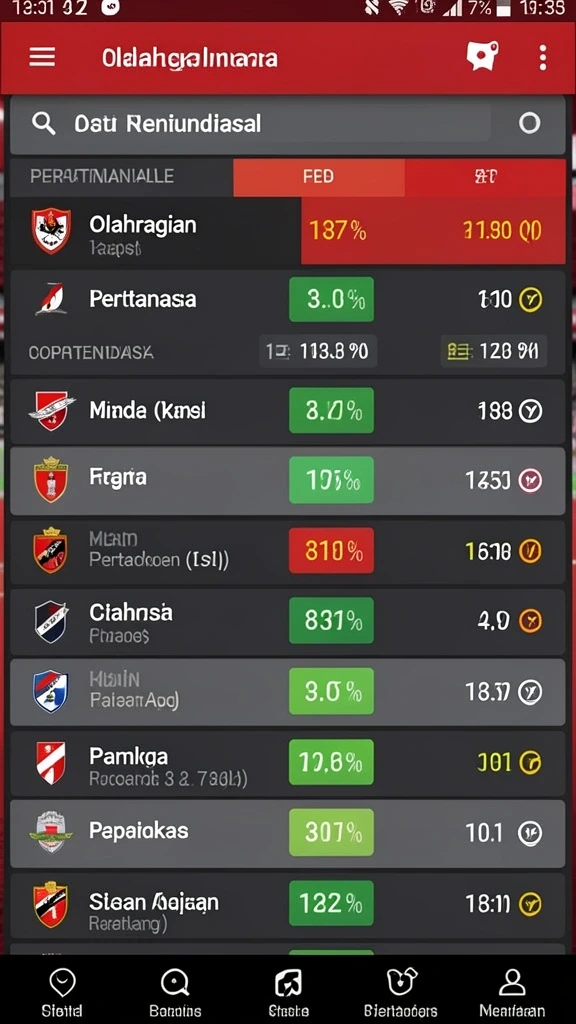The width and height of the screenshot is (576, 1024).
Task: Open the overflow menu in the app bar
Action: click(542, 57)
